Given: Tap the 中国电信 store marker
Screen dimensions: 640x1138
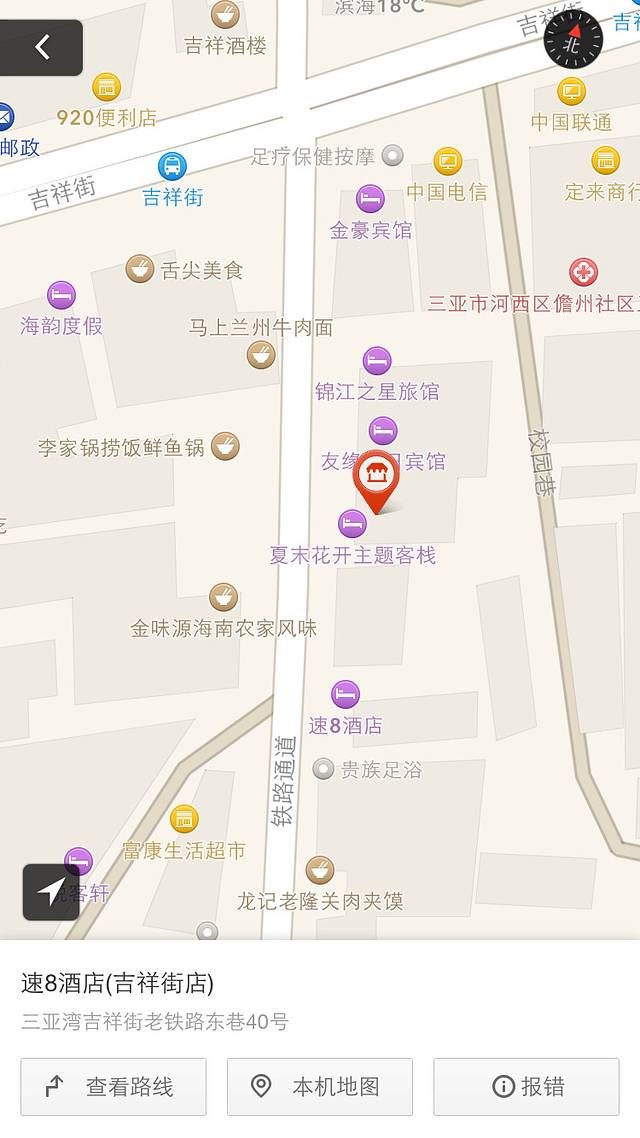Looking at the screenshot, I should [x=447, y=161].
